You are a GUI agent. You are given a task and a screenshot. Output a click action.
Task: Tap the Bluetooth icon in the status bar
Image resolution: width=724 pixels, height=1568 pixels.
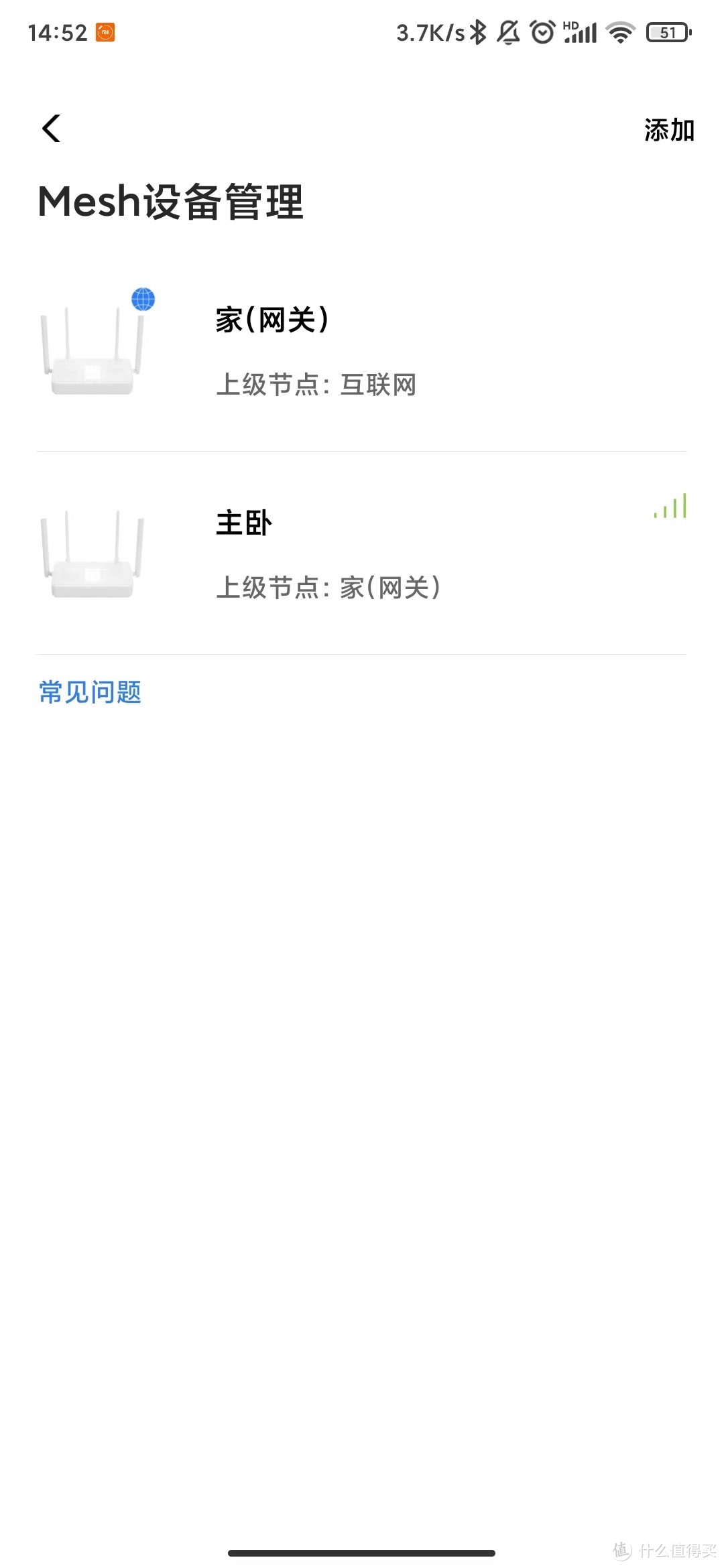[x=479, y=29]
